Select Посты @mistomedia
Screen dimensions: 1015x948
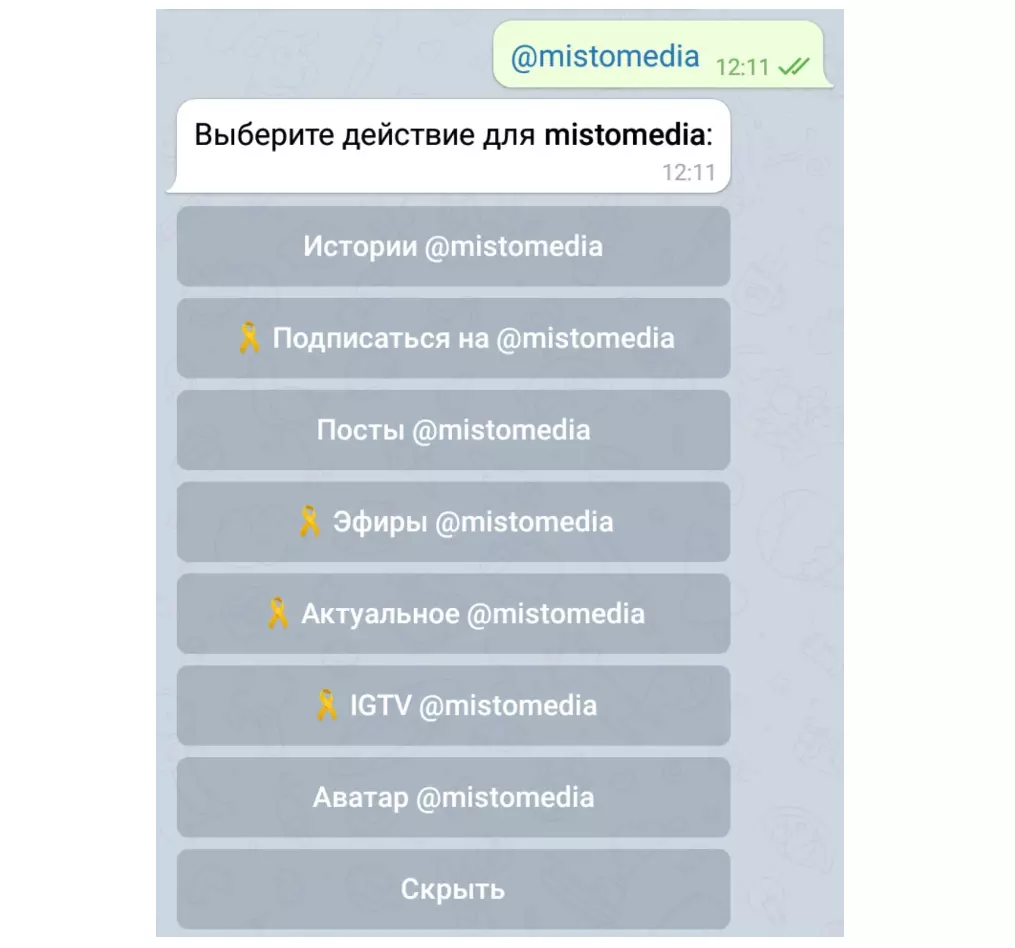tap(453, 430)
